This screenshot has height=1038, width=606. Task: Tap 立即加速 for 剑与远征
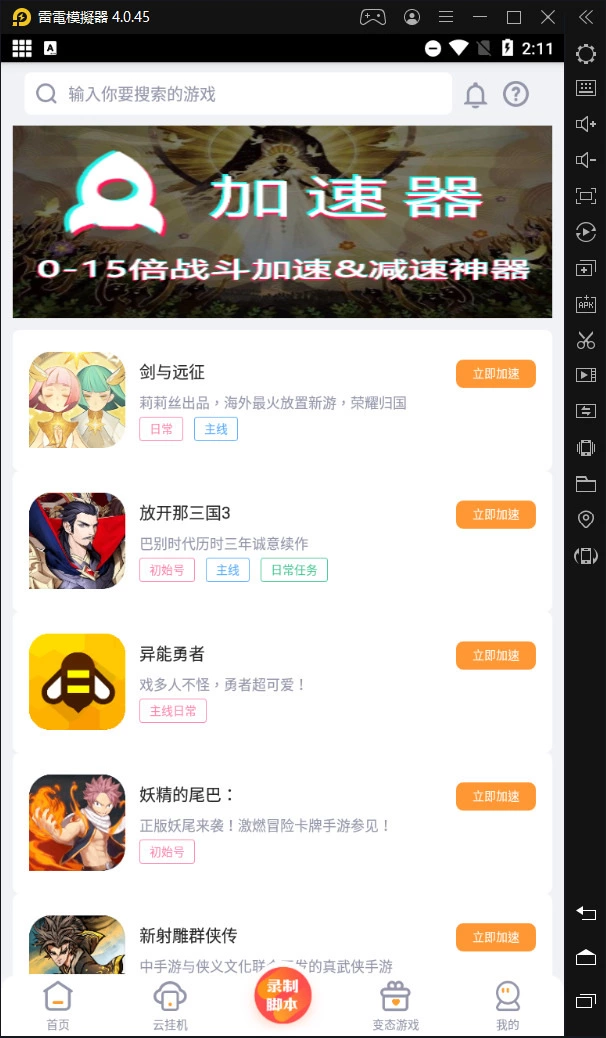tap(495, 374)
